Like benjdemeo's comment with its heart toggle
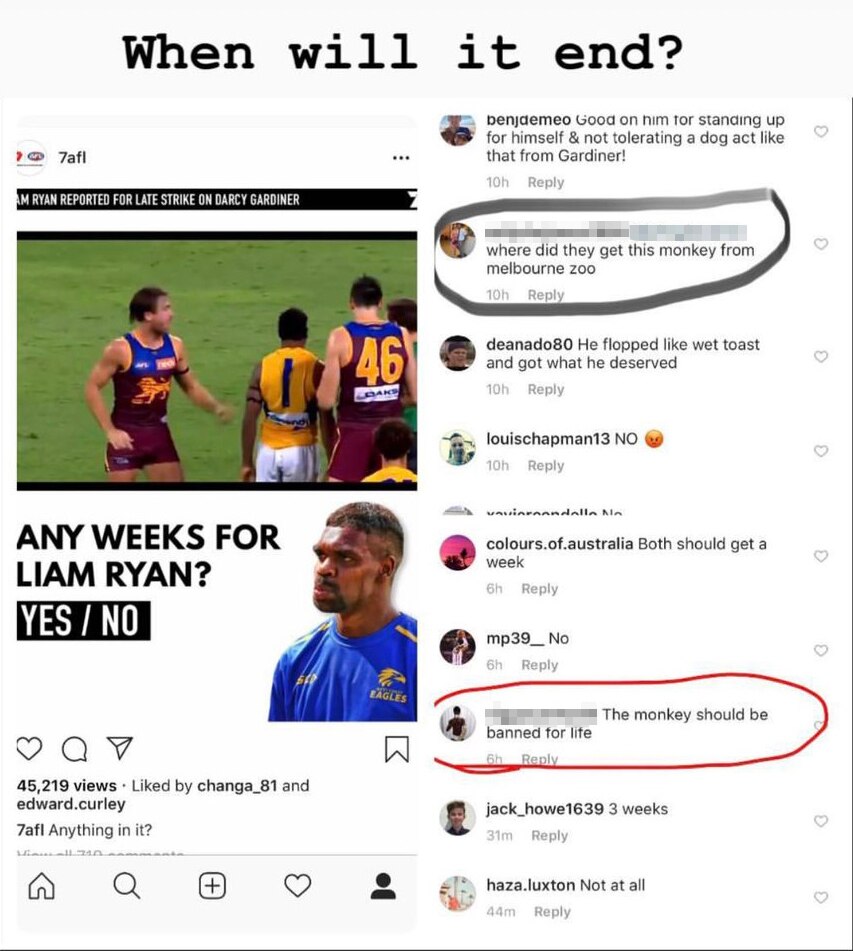This screenshot has width=853, height=951. click(820, 131)
